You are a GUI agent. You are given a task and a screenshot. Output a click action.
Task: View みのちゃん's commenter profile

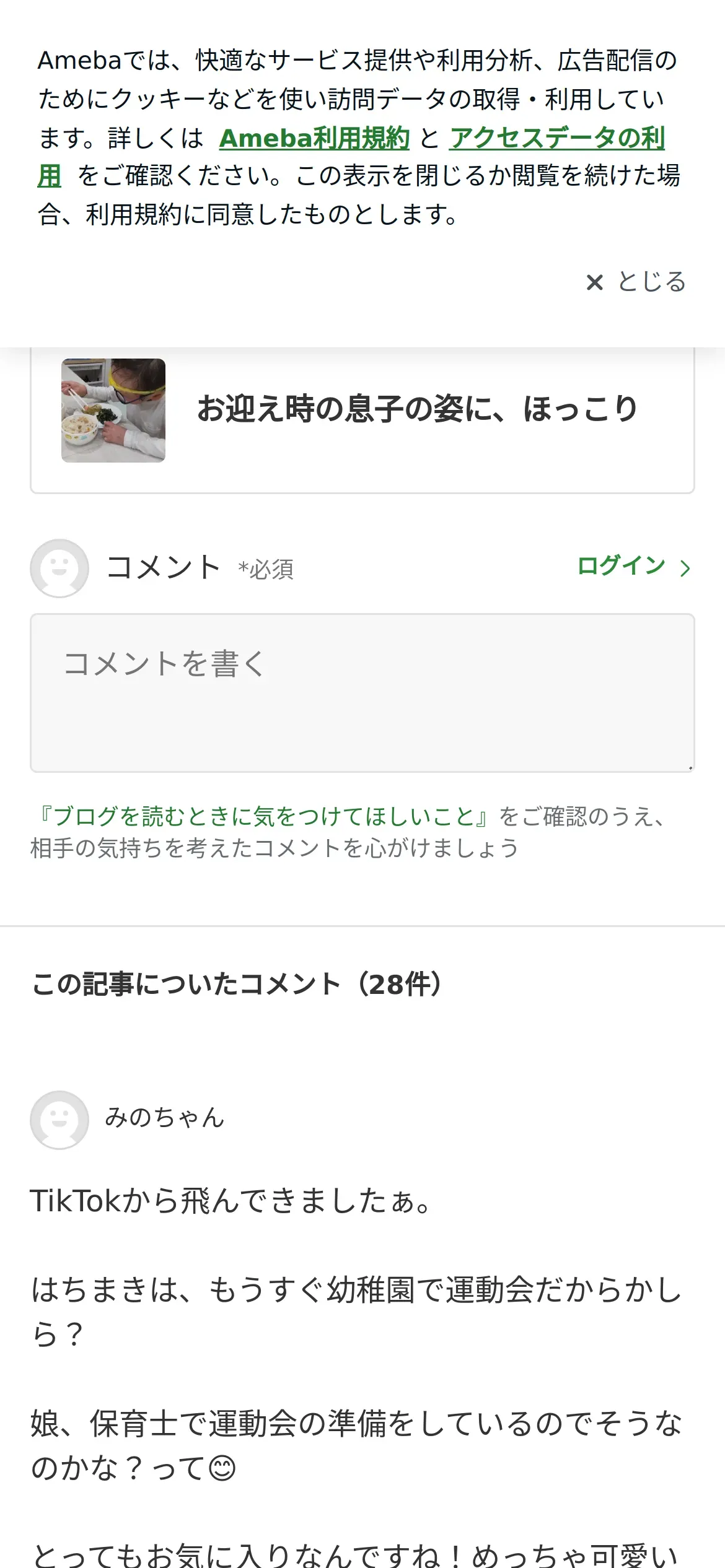(164, 1118)
